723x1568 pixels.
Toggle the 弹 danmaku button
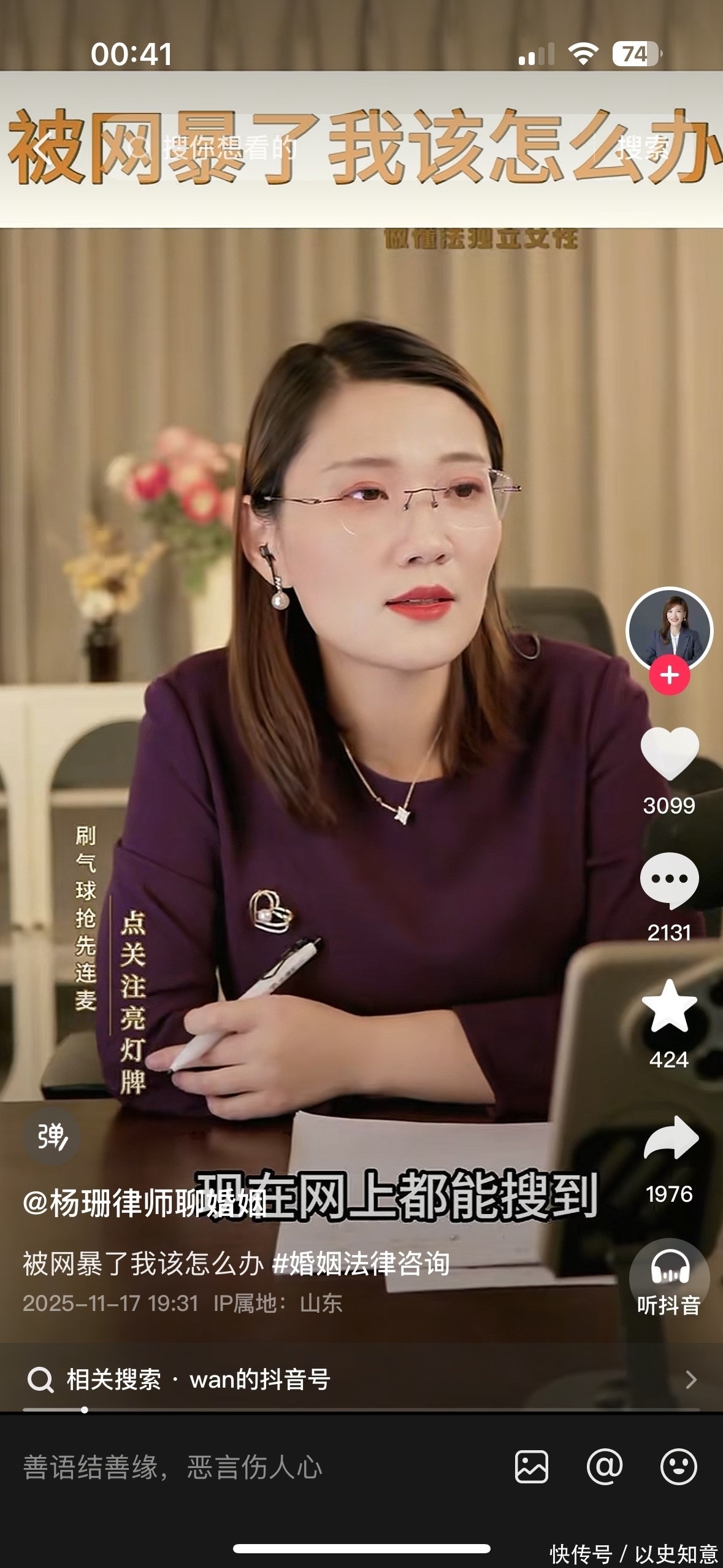(52, 1137)
